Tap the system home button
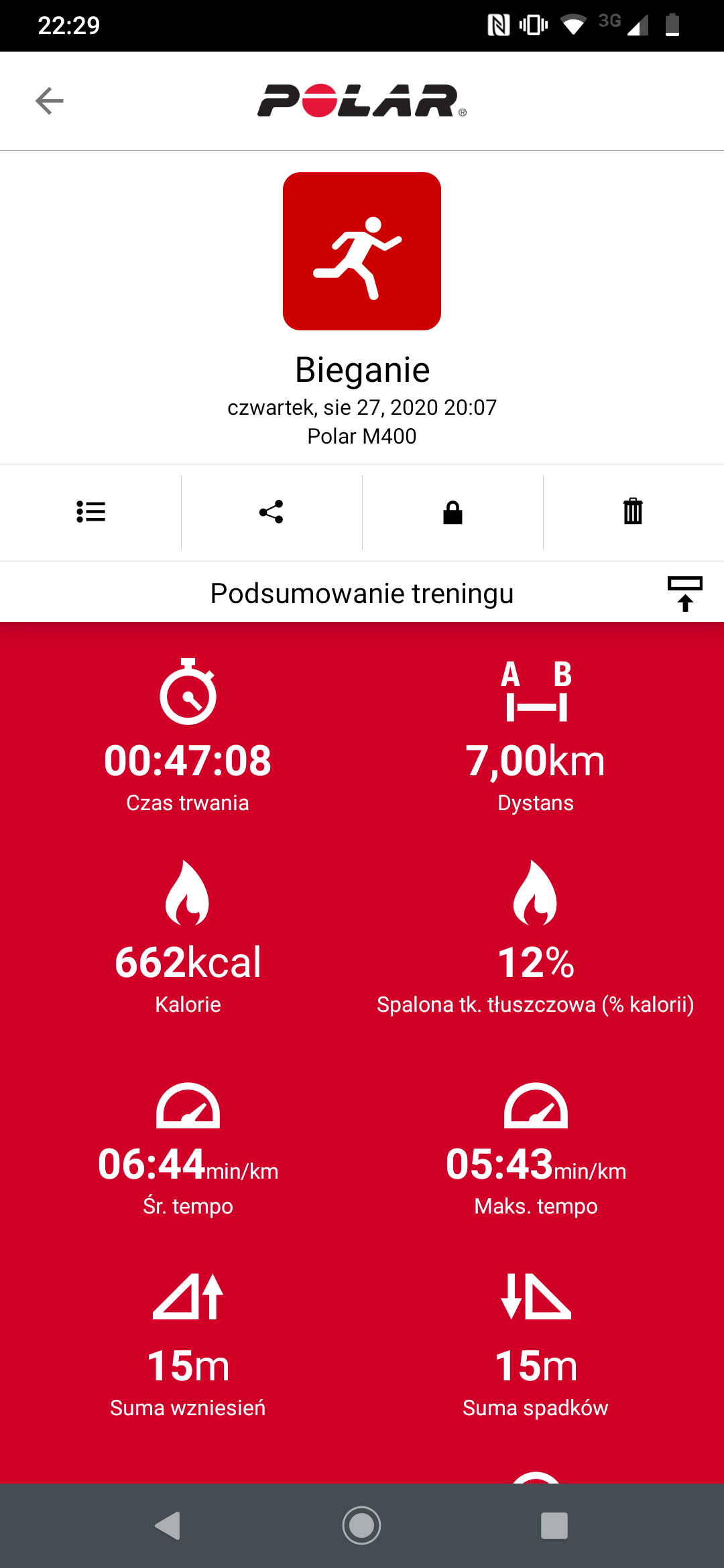 pyautogui.click(x=361, y=1526)
